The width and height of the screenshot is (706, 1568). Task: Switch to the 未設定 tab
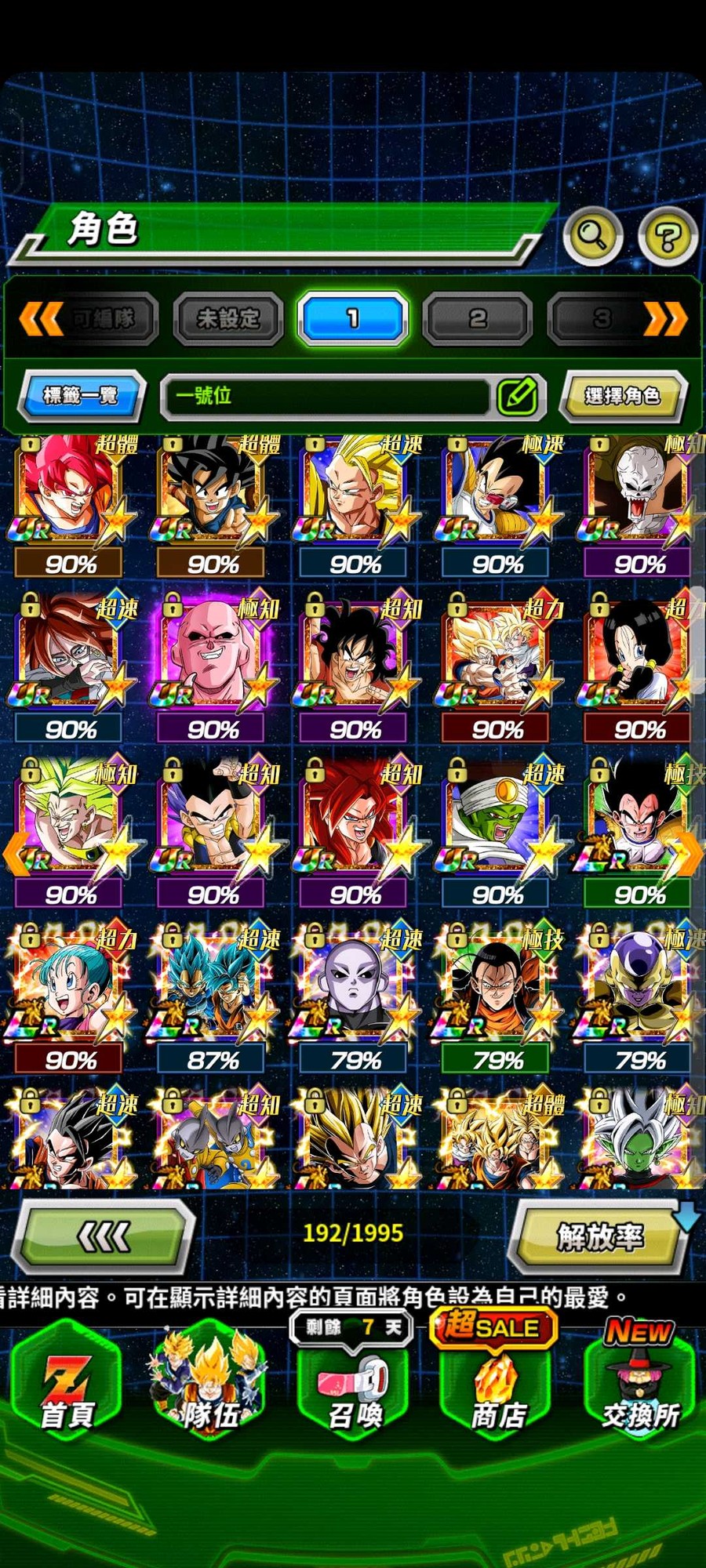tap(227, 318)
